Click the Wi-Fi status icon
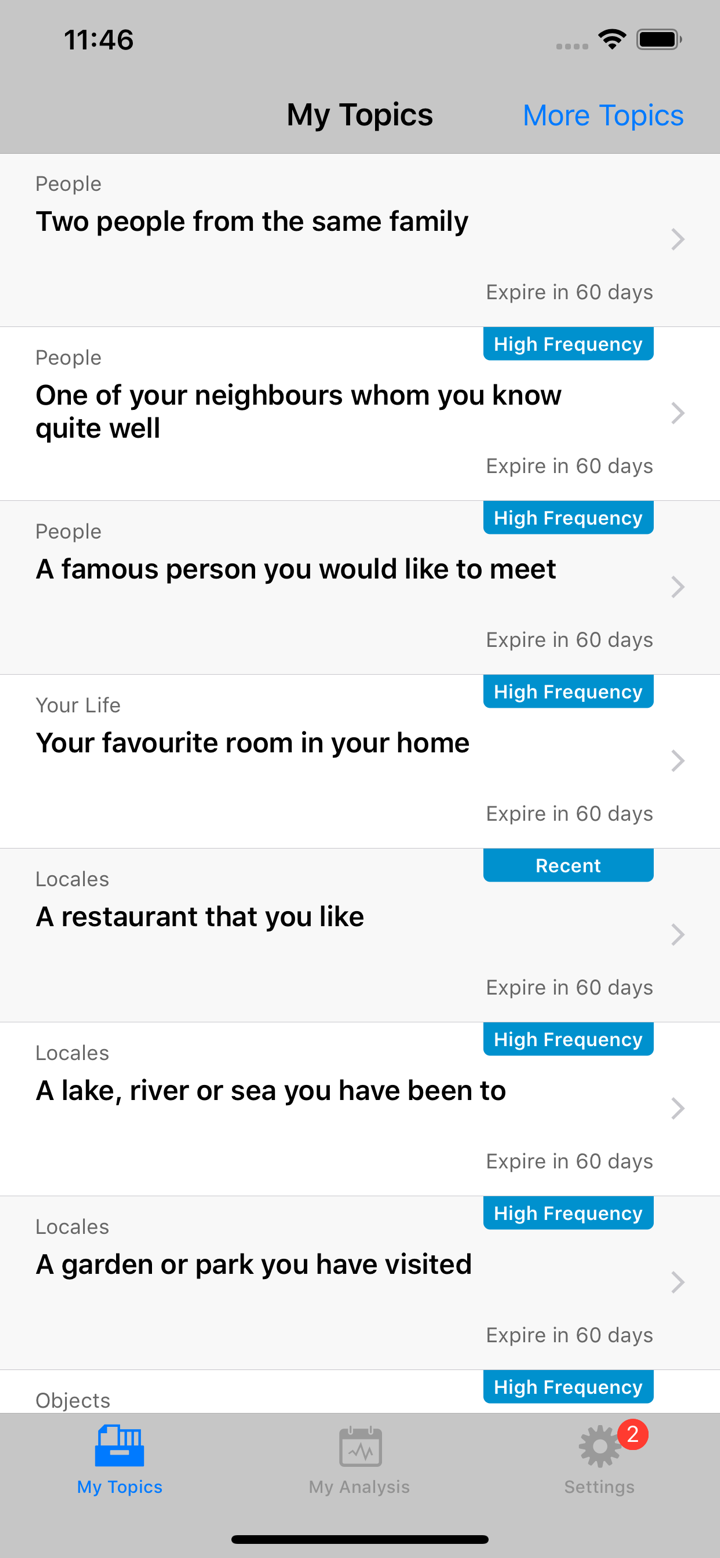Image resolution: width=720 pixels, height=1558 pixels. [x=613, y=39]
